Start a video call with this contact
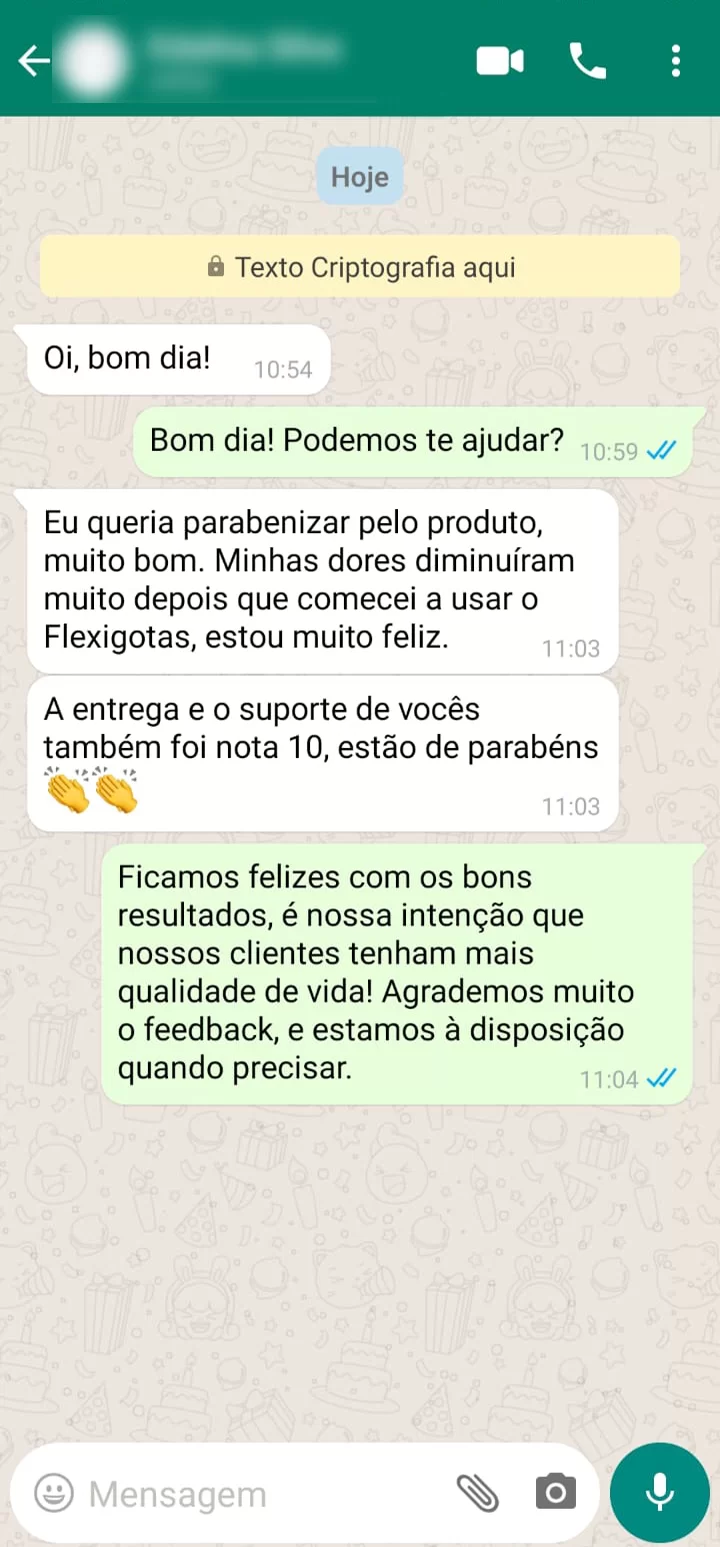720x1547 pixels. point(500,60)
